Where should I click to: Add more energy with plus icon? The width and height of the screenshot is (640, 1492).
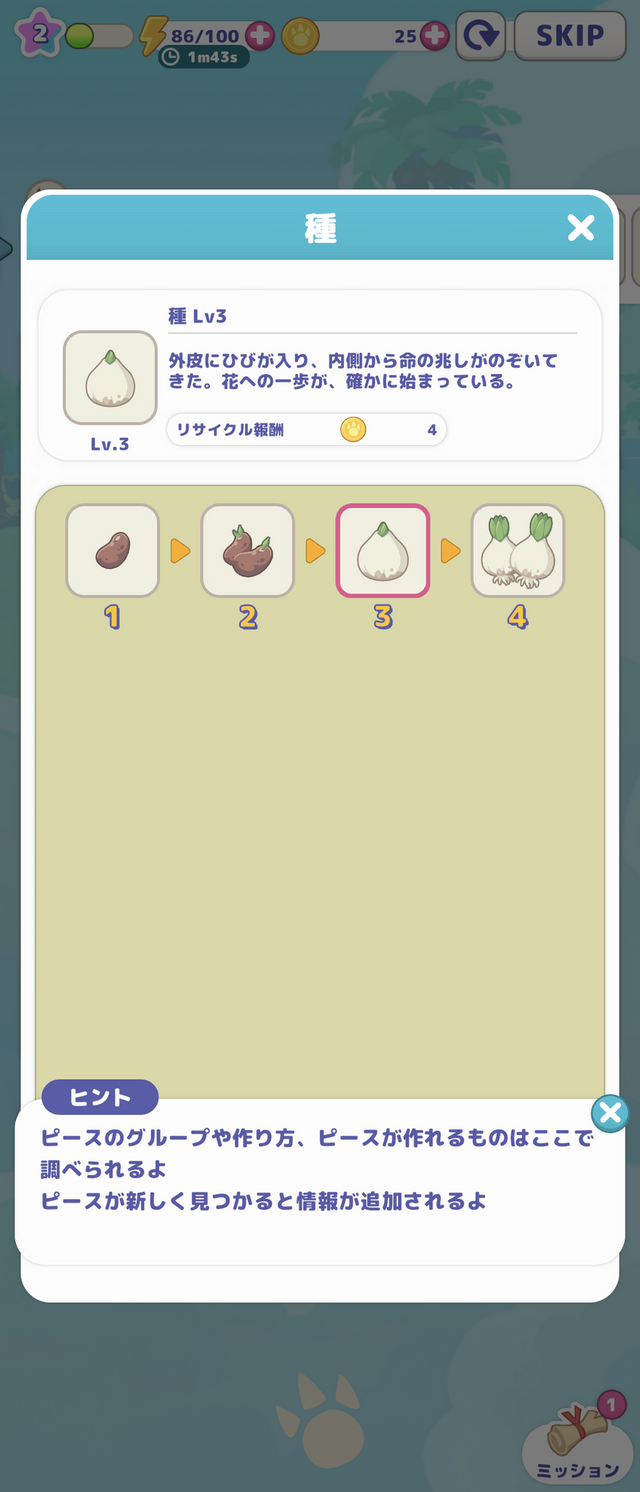(259, 37)
